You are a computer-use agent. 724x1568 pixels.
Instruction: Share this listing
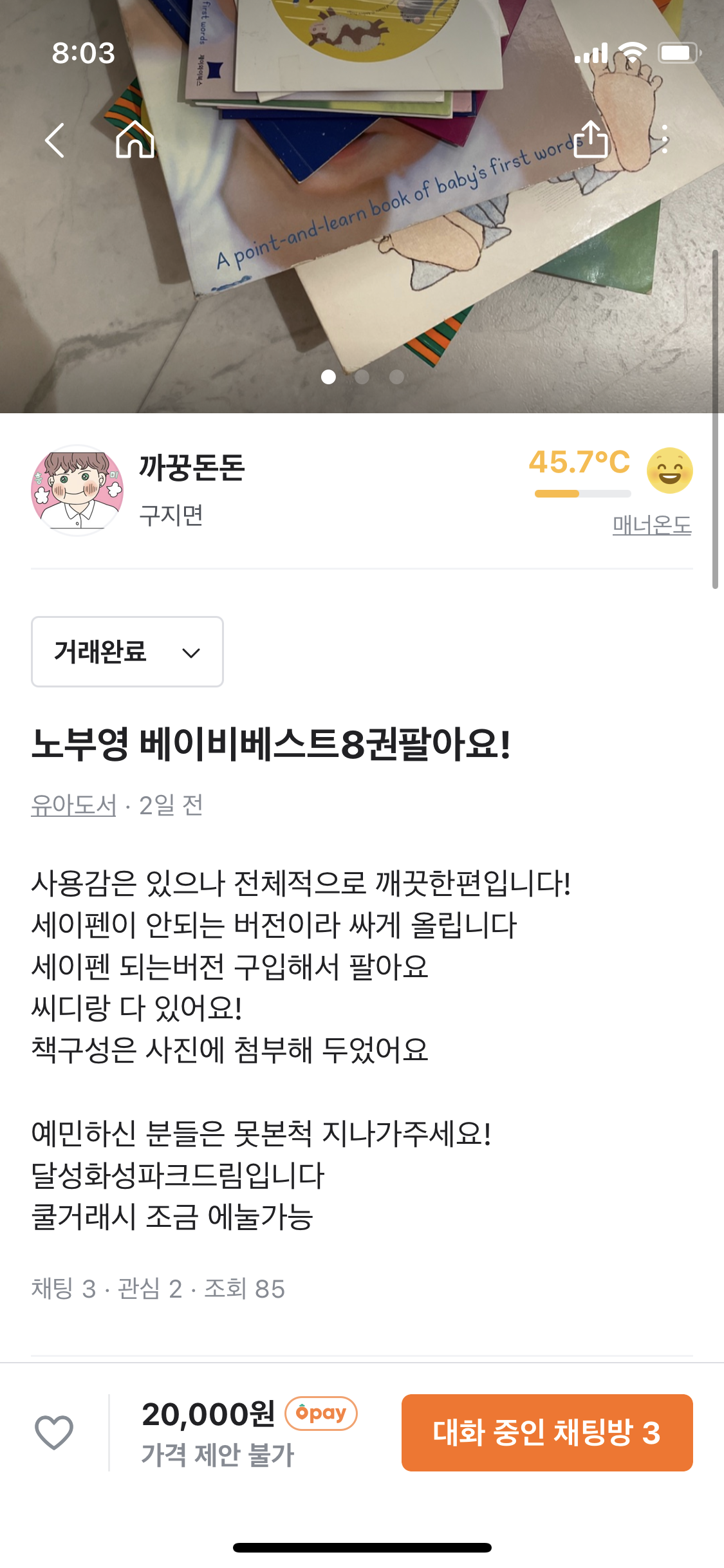click(x=591, y=139)
